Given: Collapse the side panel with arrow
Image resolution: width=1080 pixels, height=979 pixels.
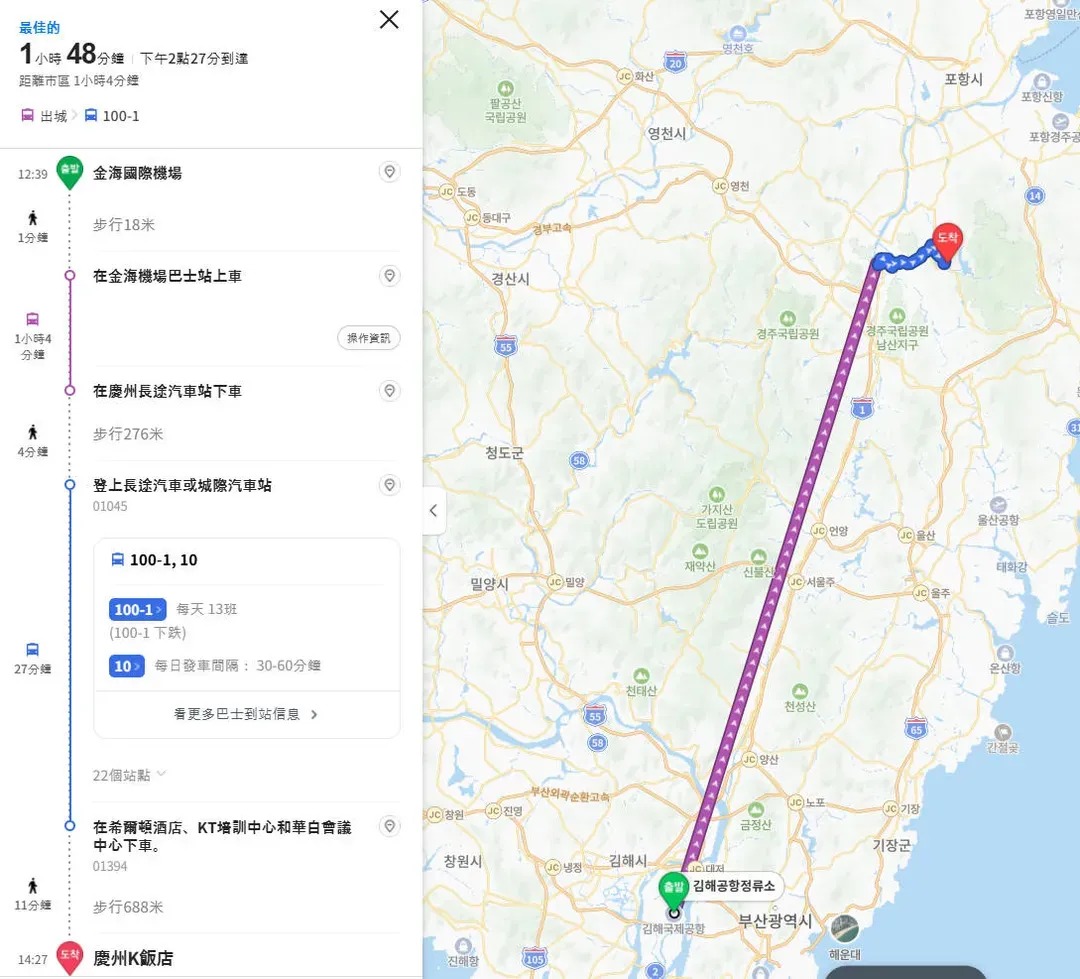Looking at the screenshot, I should coord(433,510).
